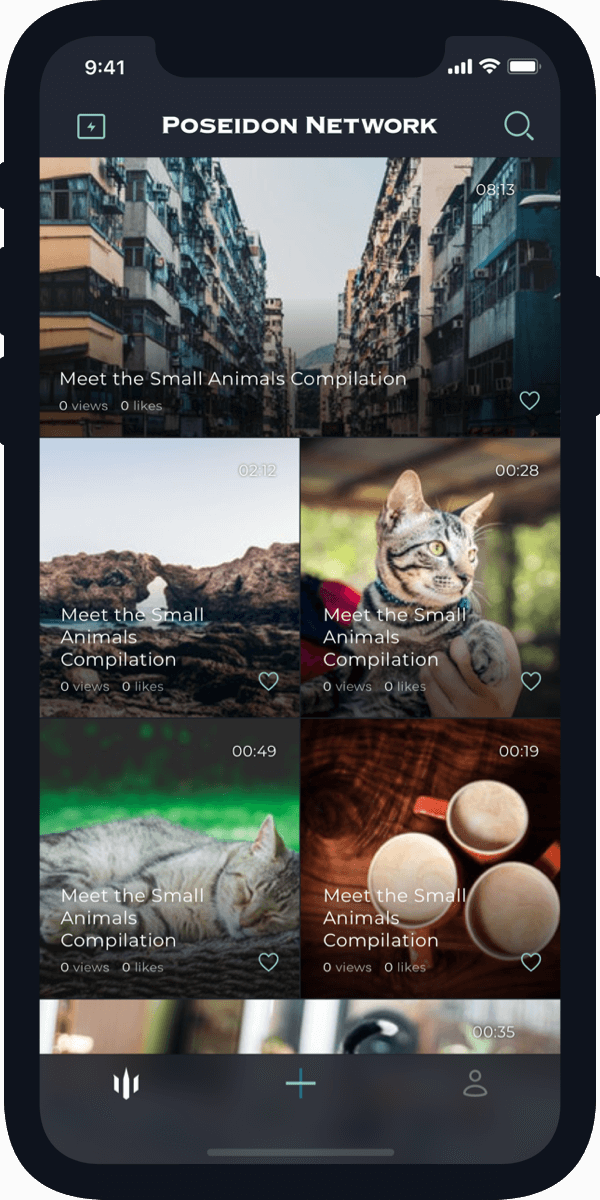Open the 00:49 sleeping cat video
Image resolution: width=600 pixels, height=1200 pixels.
click(169, 858)
